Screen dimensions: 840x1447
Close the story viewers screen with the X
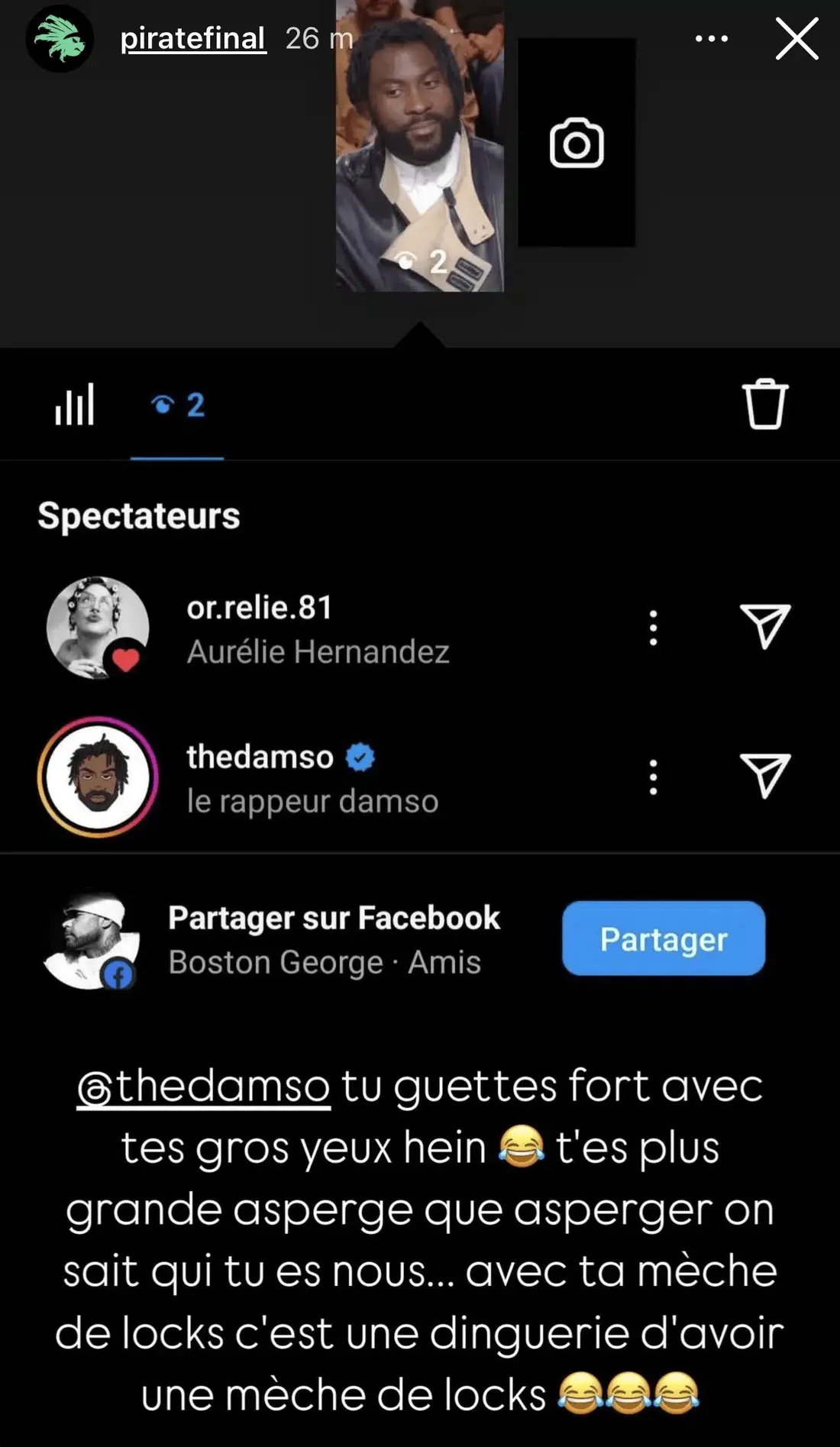[x=796, y=40]
